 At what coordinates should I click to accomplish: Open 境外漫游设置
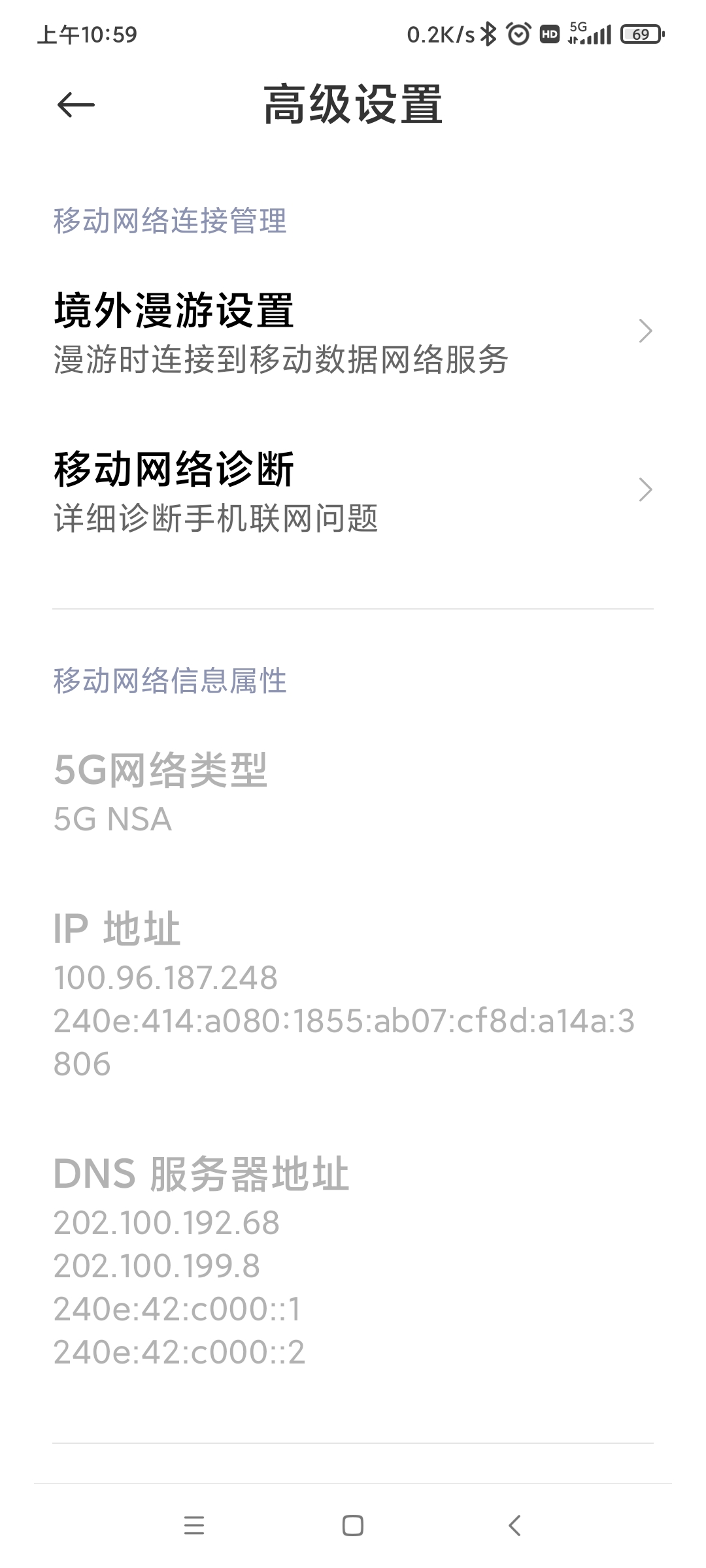click(x=353, y=333)
